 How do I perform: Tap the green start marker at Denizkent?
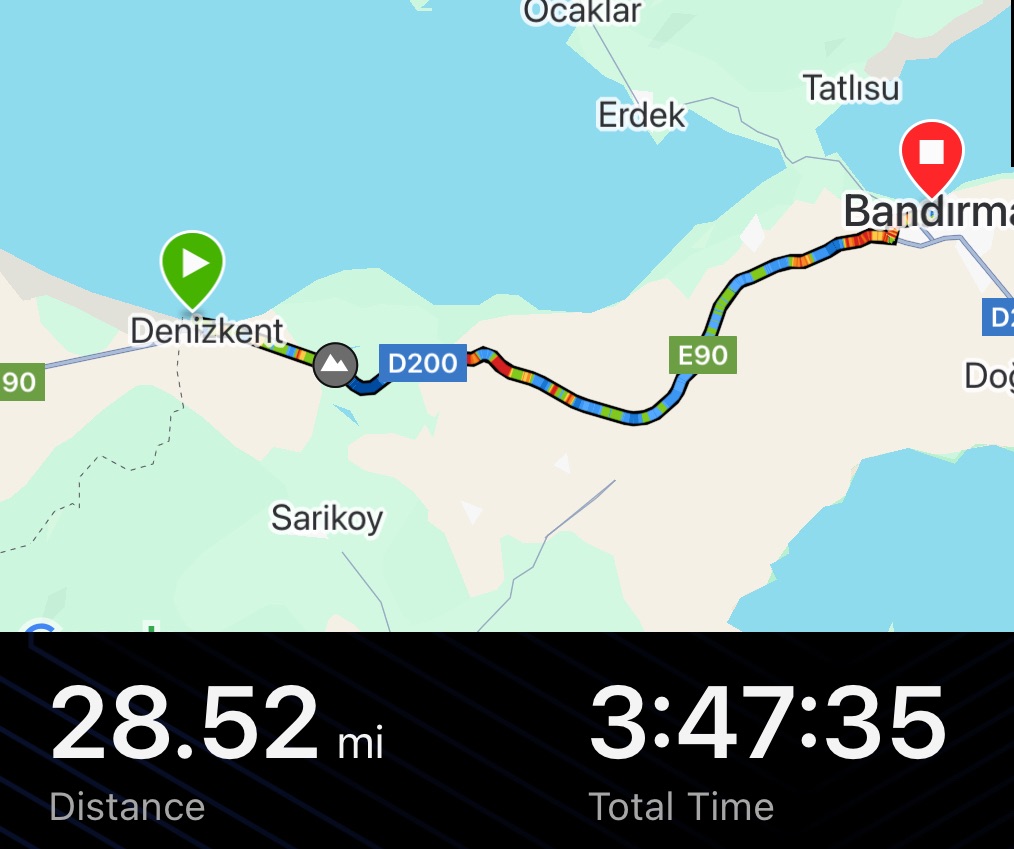pyautogui.click(x=193, y=265)
